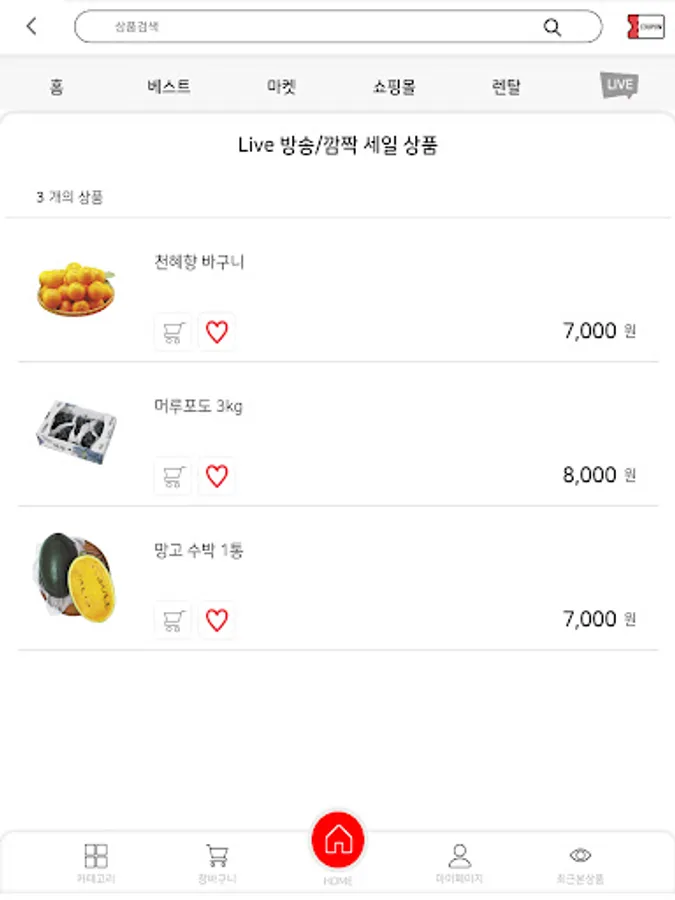The image size is (675, 900).
Task: Go to the 렌탈 tab
Action: [506, 87]
